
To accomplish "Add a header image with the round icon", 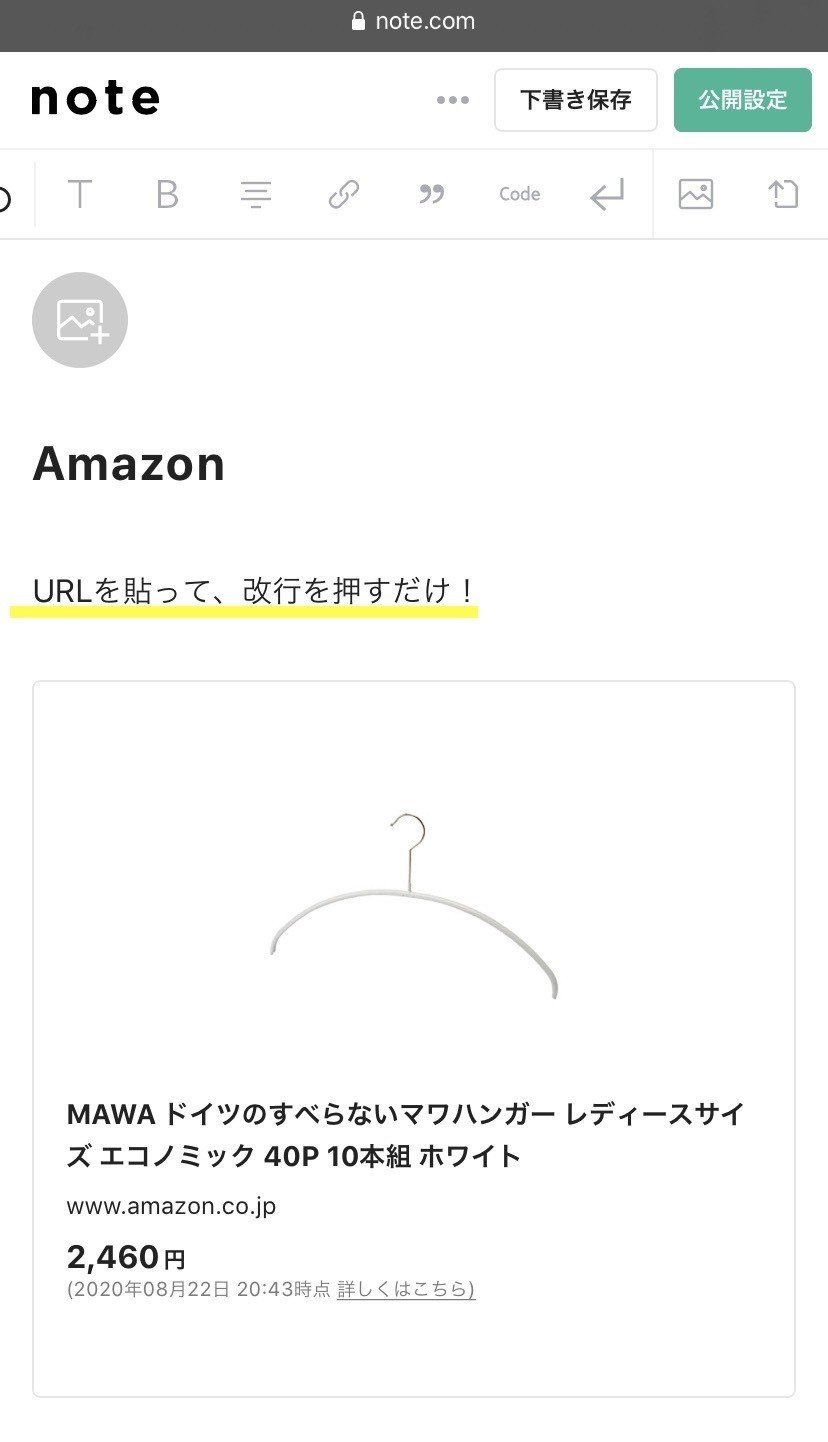I will point(80,320).
